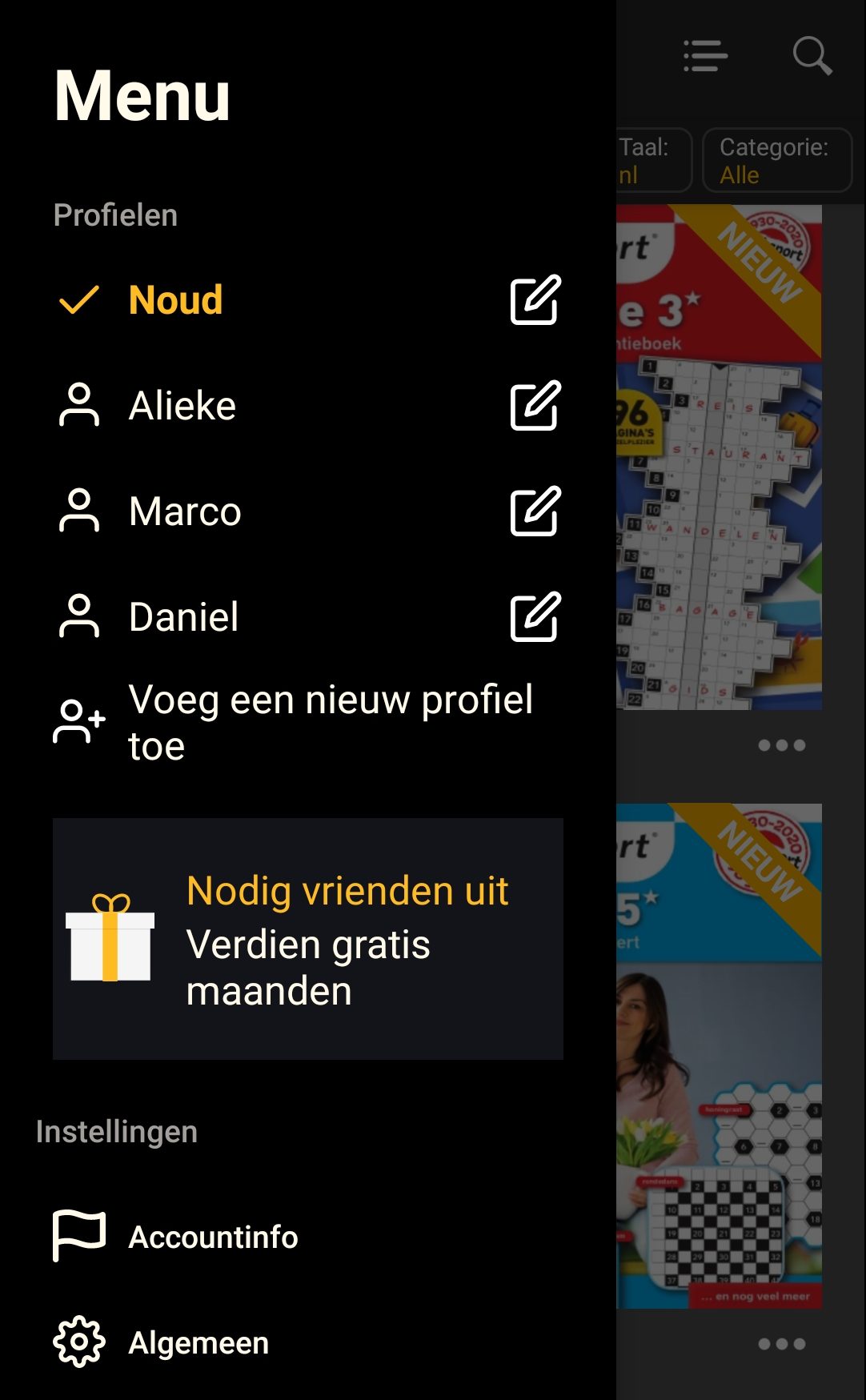Open Accountinfo under Instellingen

pyautogui.click(x=212, y=1237)
